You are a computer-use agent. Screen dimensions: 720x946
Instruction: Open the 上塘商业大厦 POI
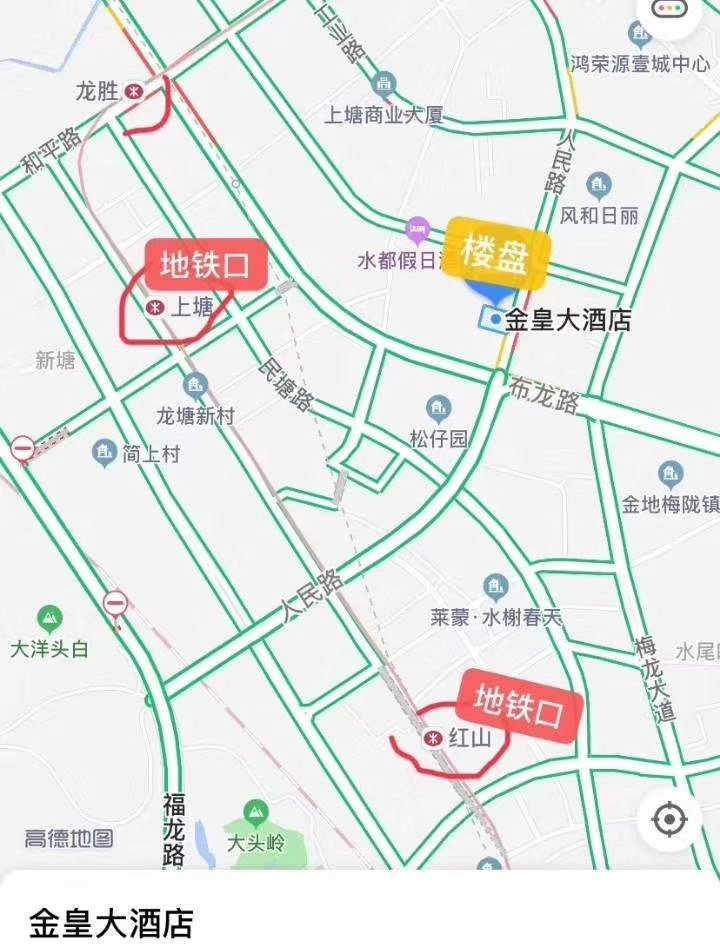coord(382,83)
